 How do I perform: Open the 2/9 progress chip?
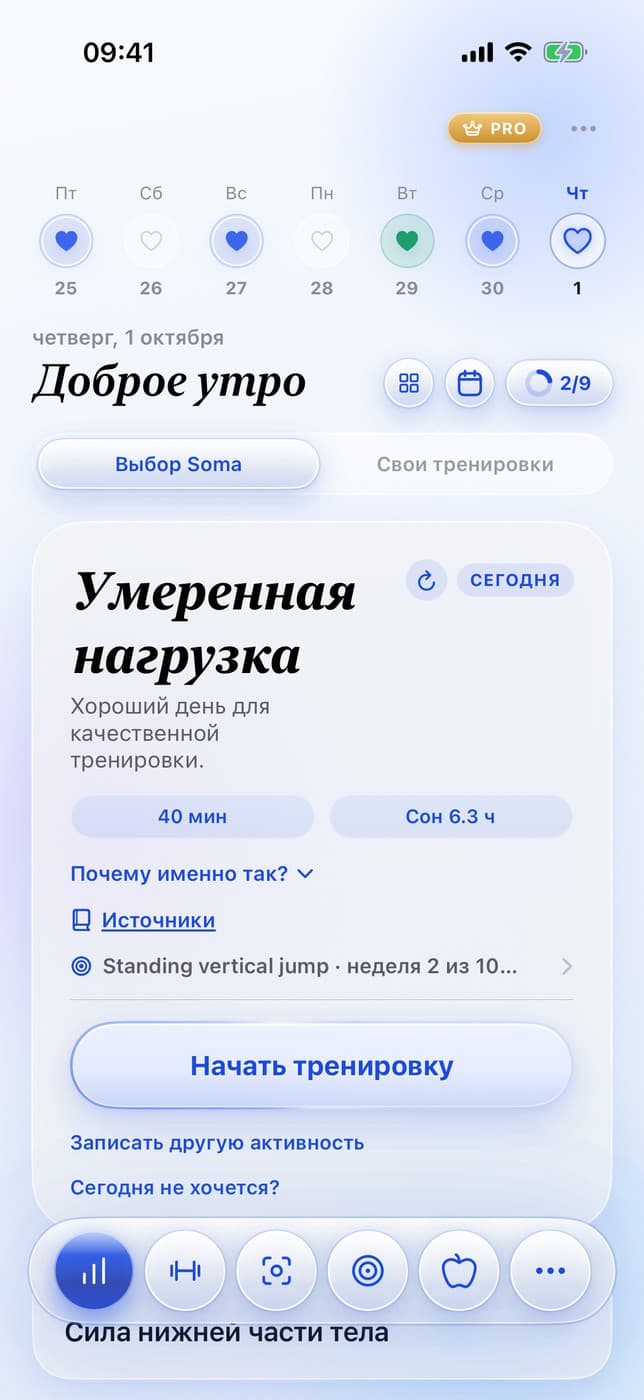coord(559,383)
